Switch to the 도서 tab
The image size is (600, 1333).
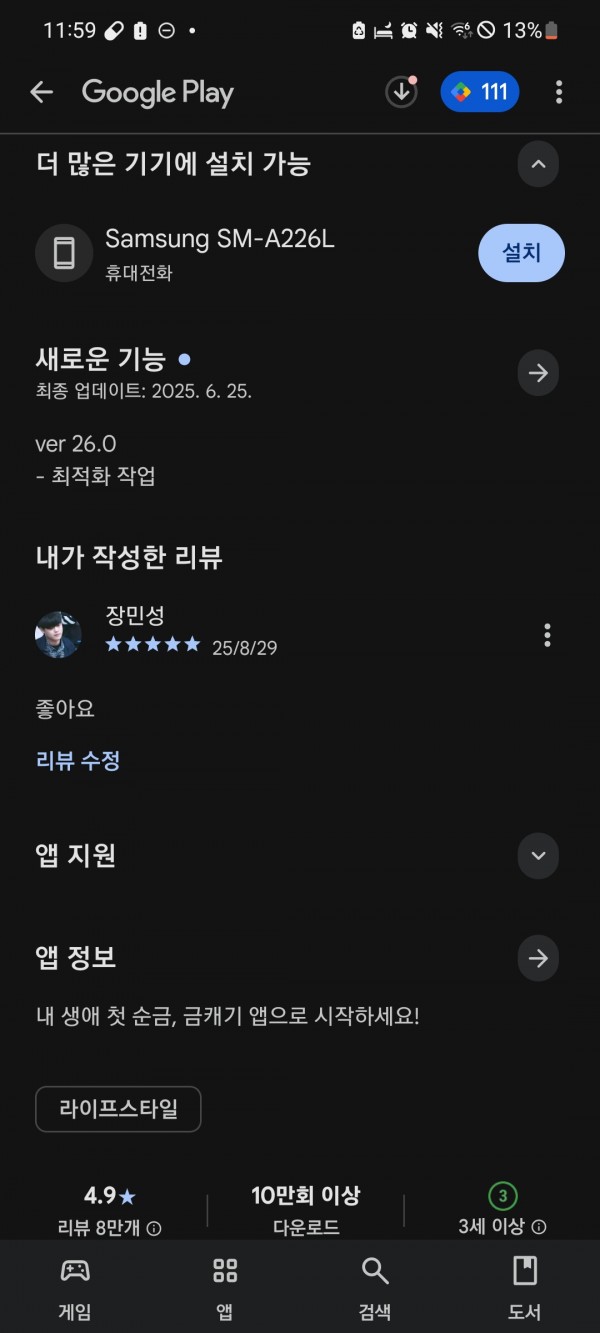pos(524,1288)
